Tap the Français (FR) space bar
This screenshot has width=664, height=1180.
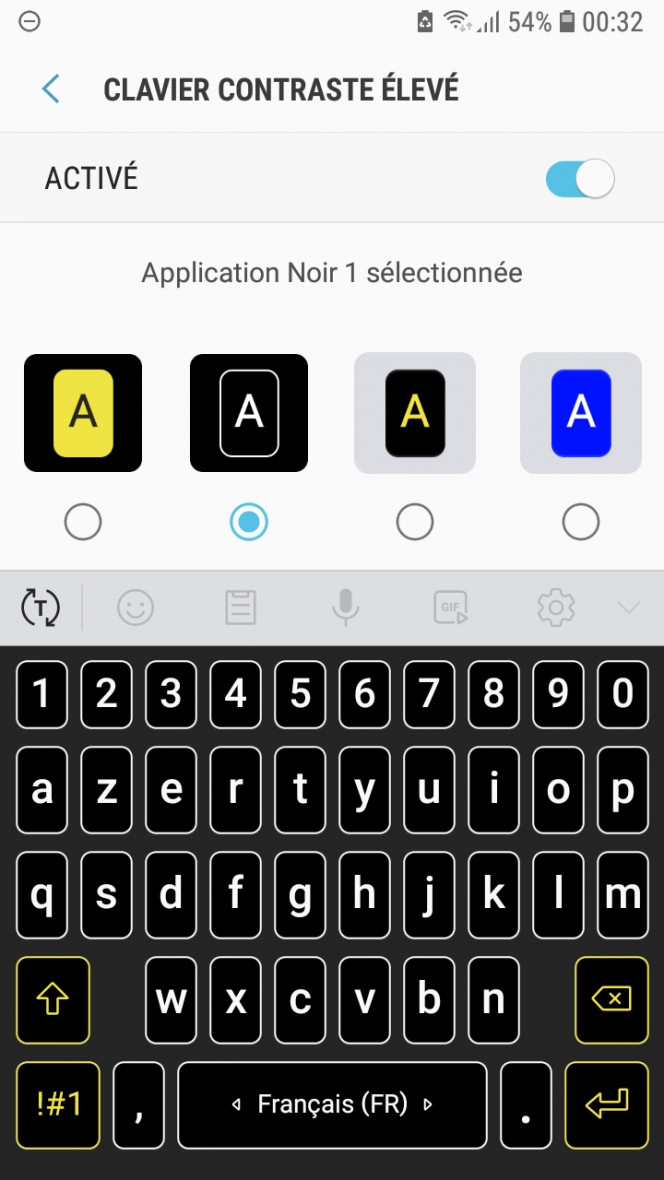coord(332,1104)
